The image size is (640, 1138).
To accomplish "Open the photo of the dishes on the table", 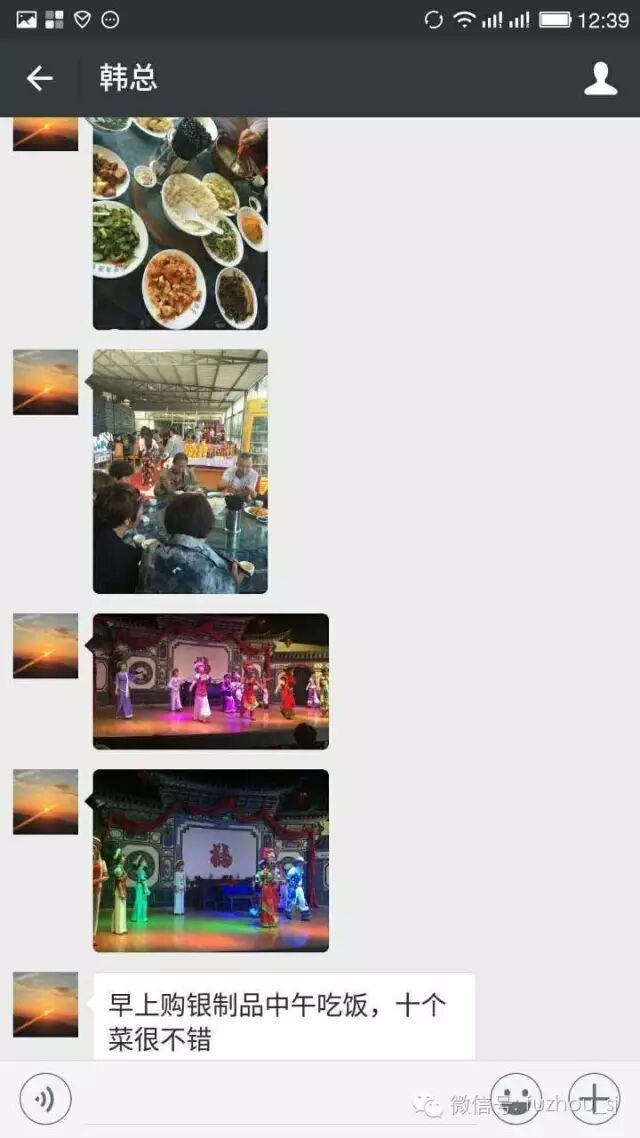I will [180, 223].
